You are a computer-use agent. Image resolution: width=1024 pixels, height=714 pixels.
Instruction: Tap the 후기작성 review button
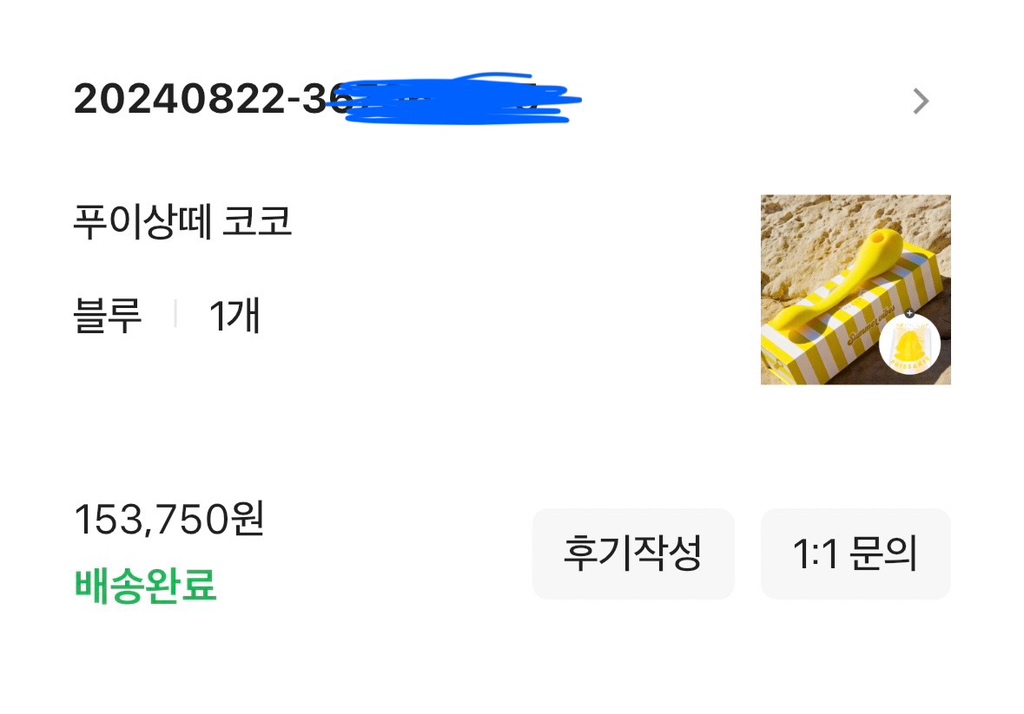click(x=633, y=554)
